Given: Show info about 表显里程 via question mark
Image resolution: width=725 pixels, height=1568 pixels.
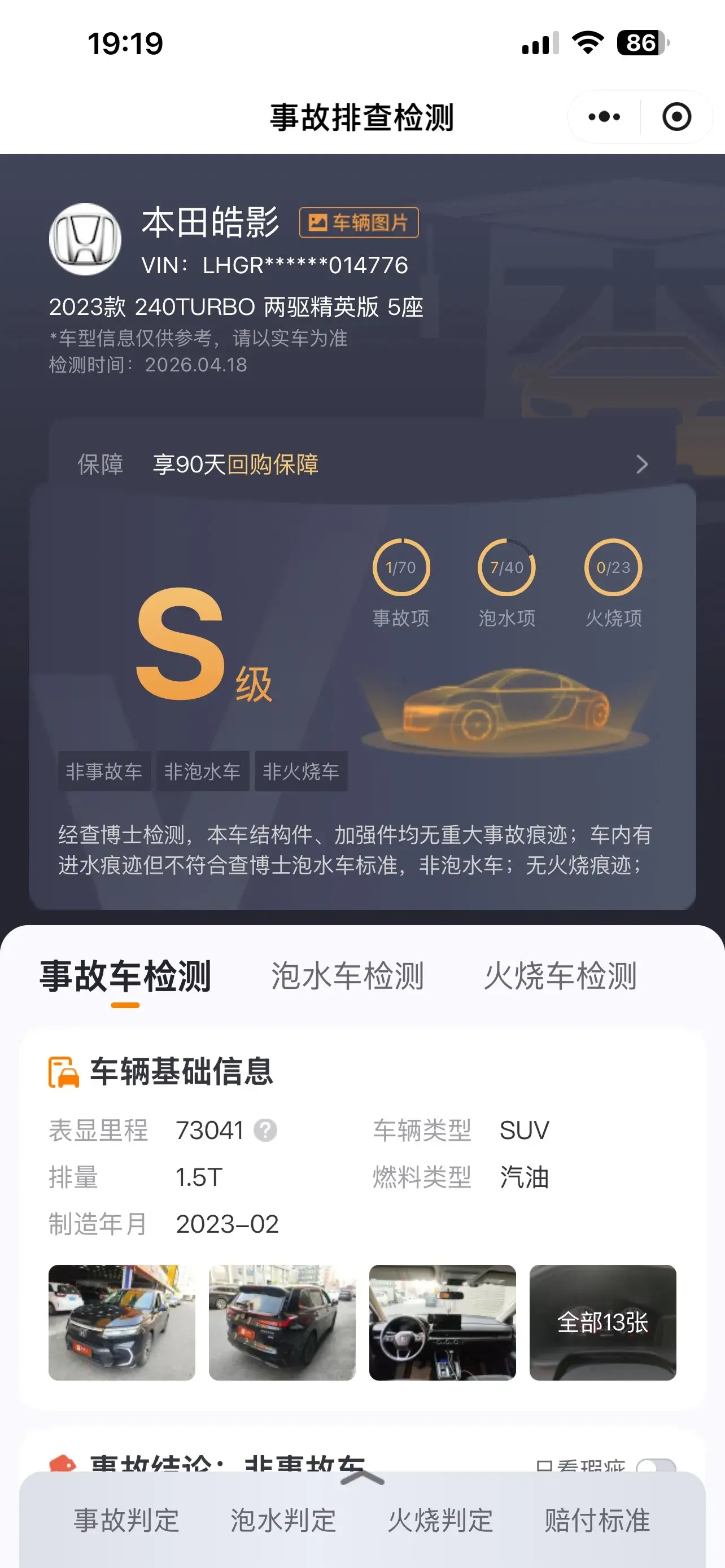Looking at the screenshot, I should [x=265, y=1131].
